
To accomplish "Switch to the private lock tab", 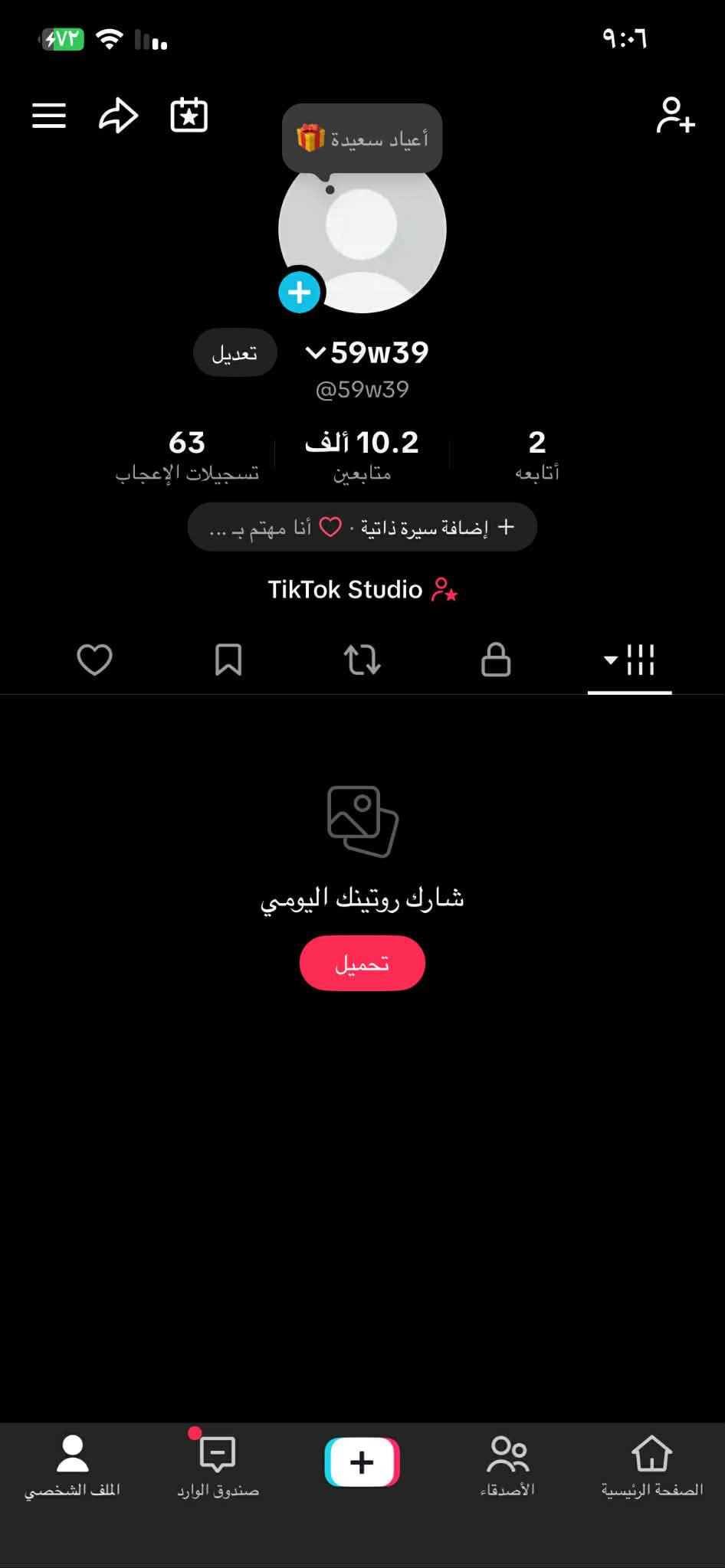I will (x=496, y=660).
